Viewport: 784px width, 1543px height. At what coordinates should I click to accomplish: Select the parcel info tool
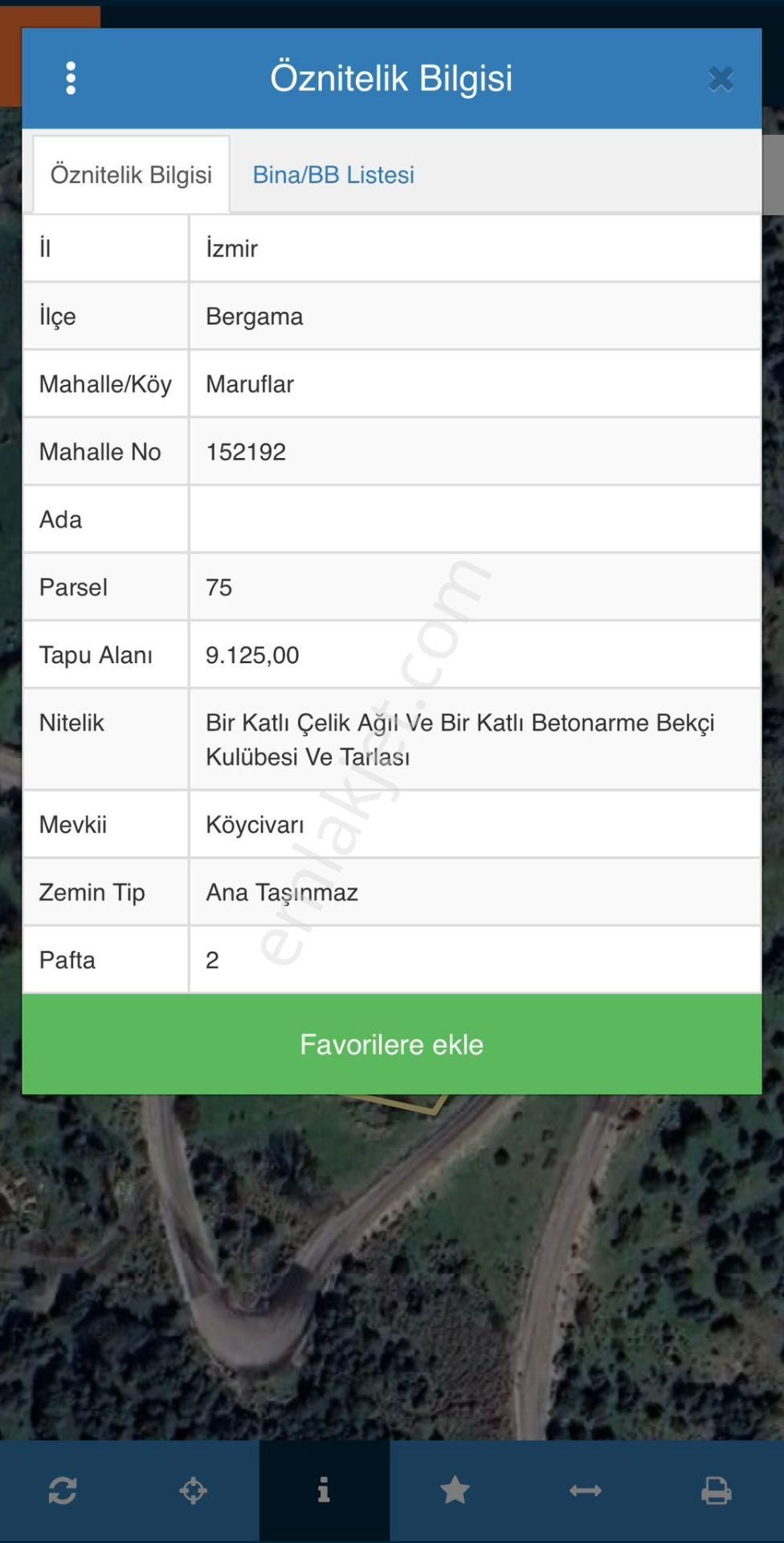(x=325, y=1491)
